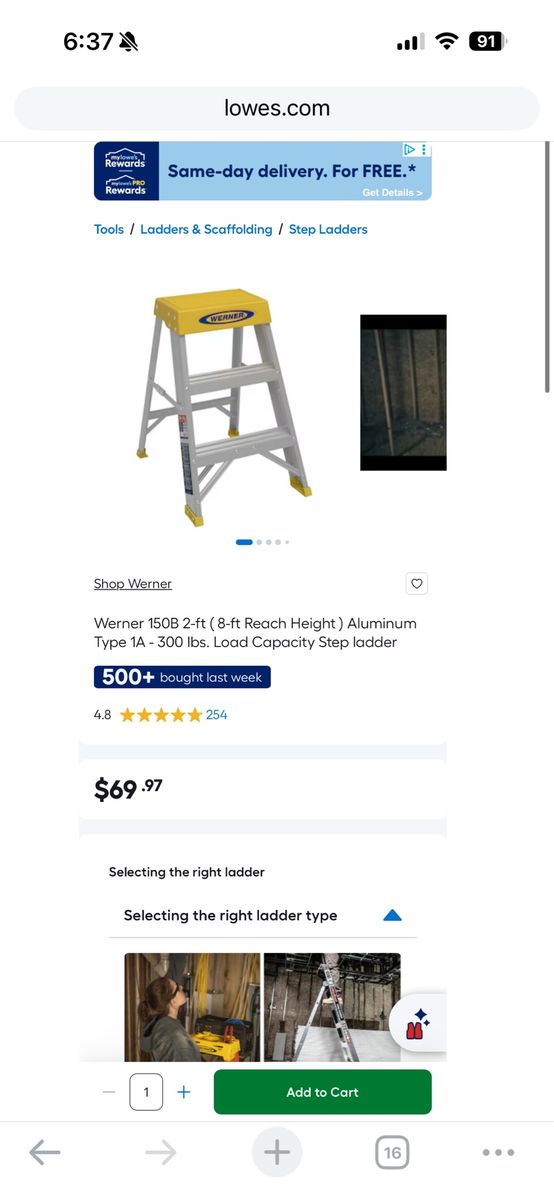The width and height of the screenshot is (554, 1200).
Task: Open the Same-day delivery banner details
Action: (x=263, y=171)
